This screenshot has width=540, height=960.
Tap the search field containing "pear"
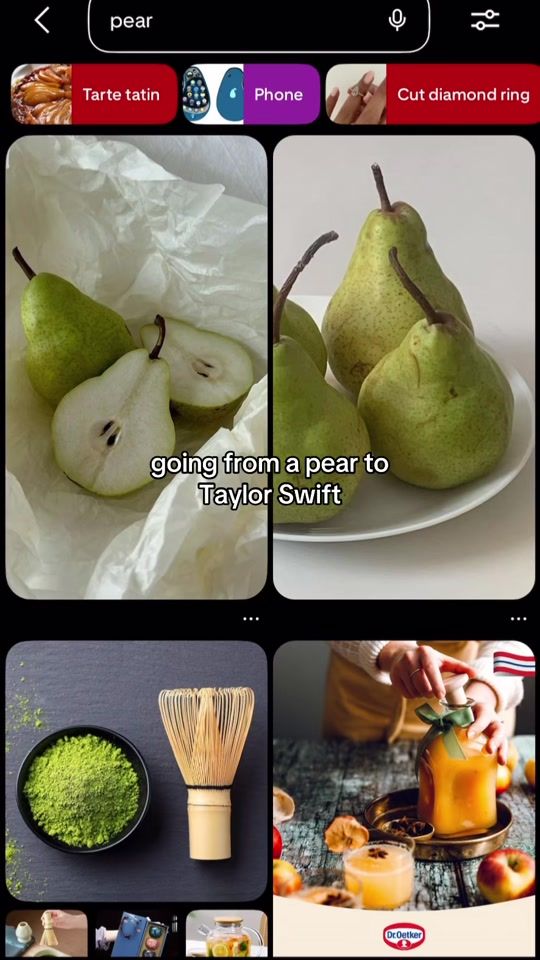[259, 22]
